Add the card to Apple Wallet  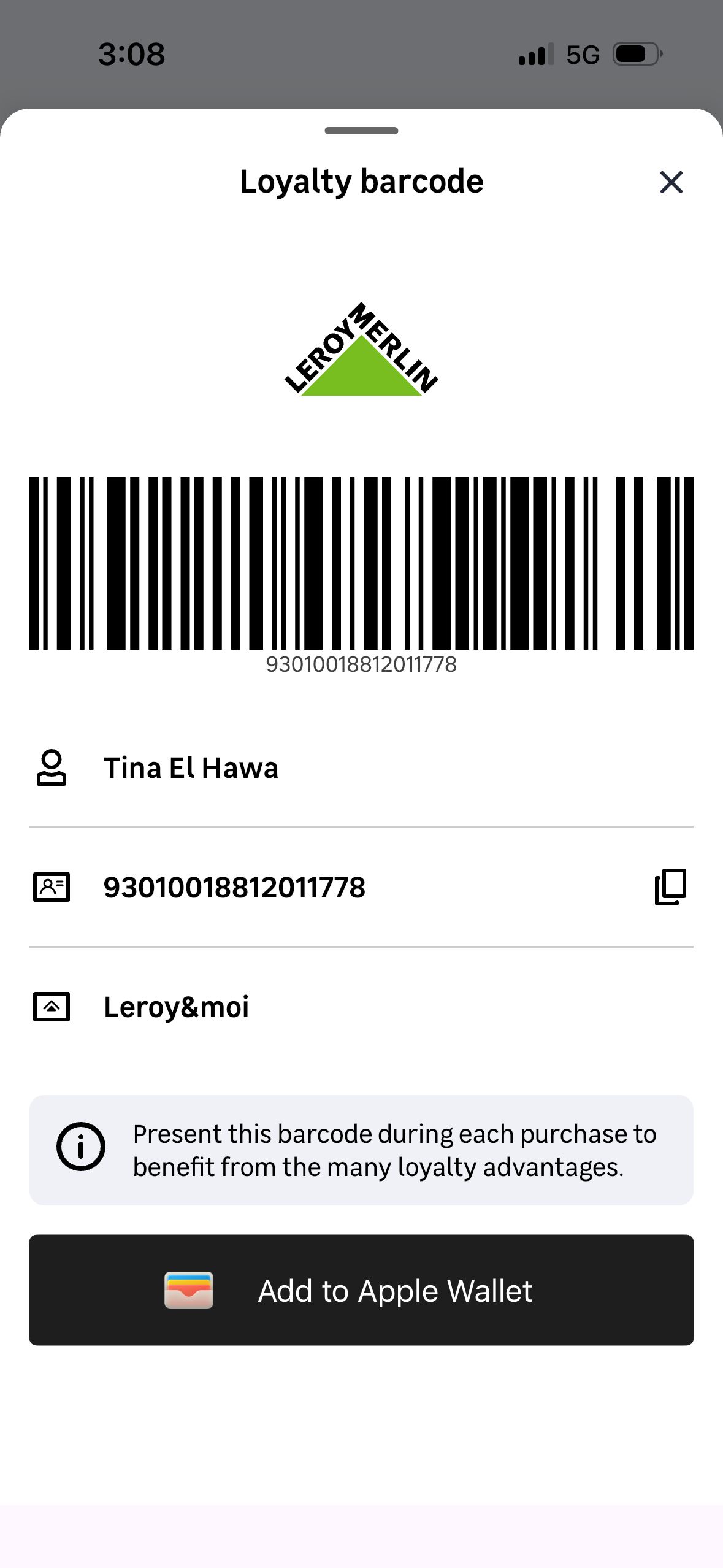click(361, 1290)
